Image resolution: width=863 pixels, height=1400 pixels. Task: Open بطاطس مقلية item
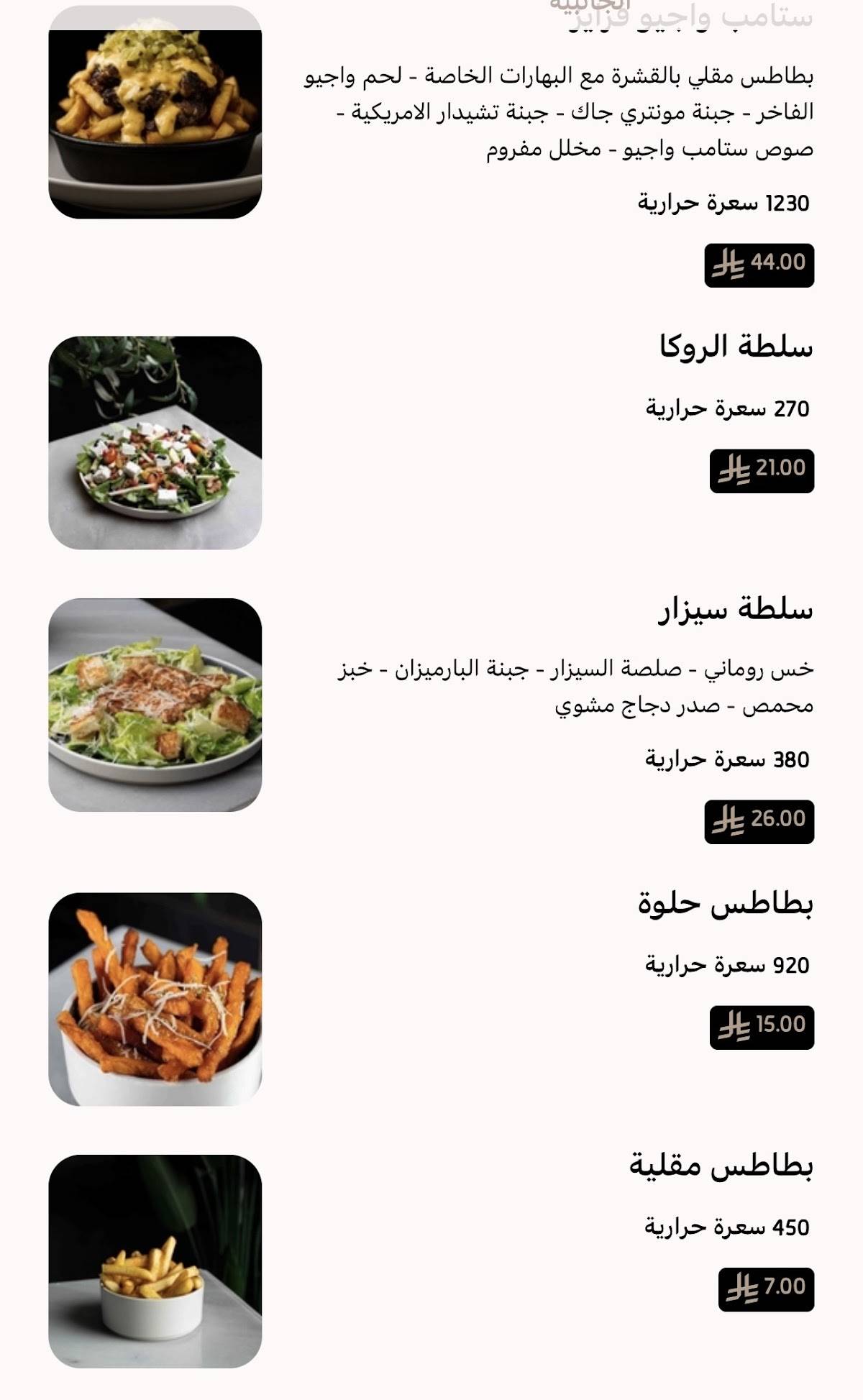[721, 1166]
